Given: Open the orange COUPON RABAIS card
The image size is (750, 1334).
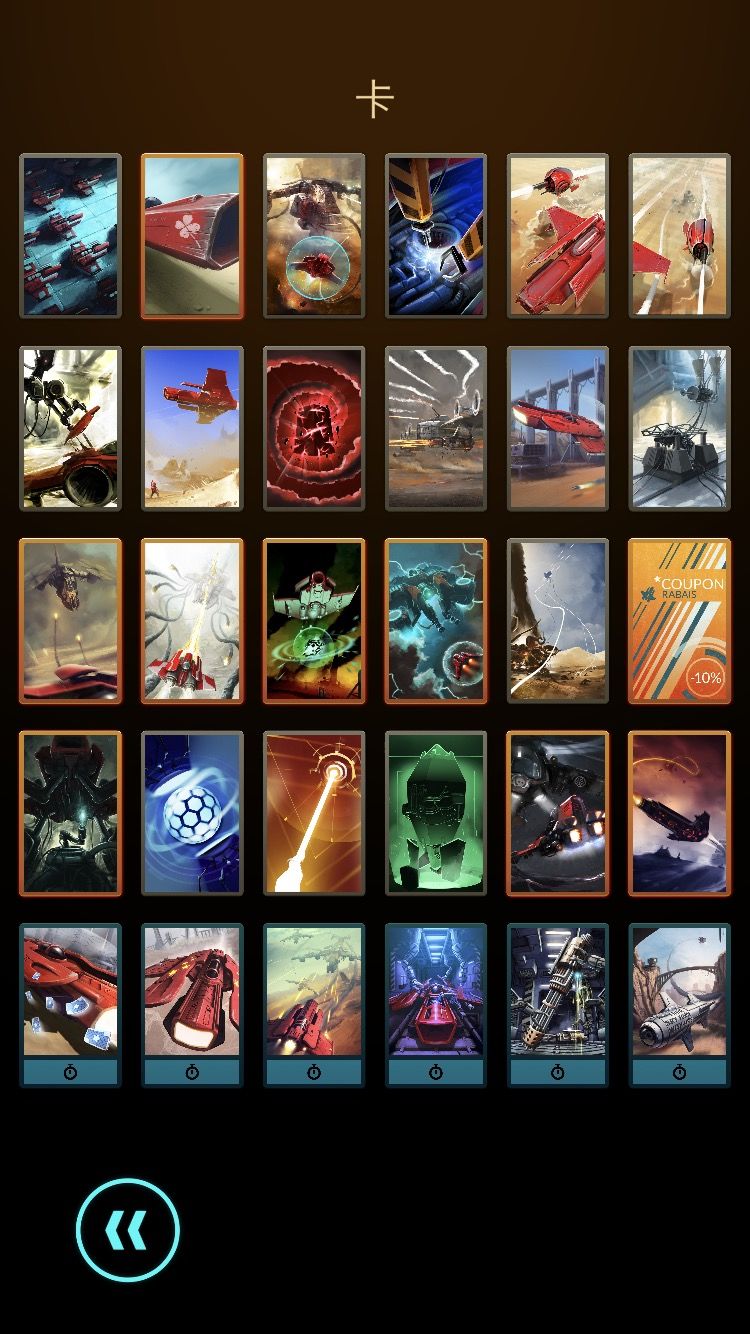Looking at the screenshot, I should point(679,620).
